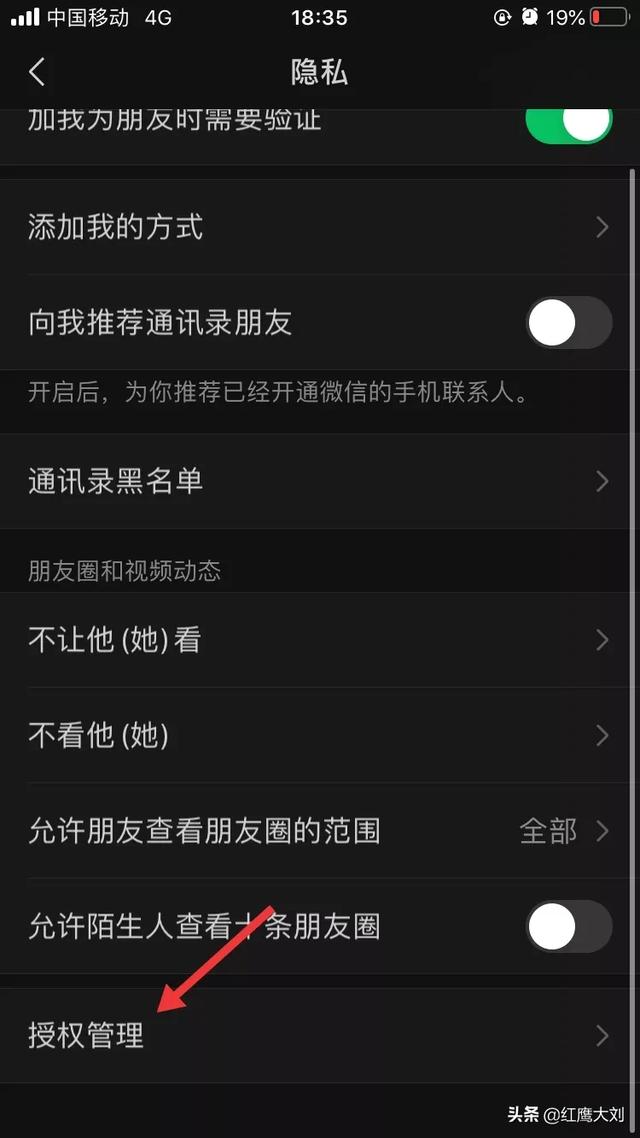Image resolution: width=640 pixels, height=1138 pixels.
Task: Enable 向我推荐通讯录朋友
Action: click(x=569, y=322)
